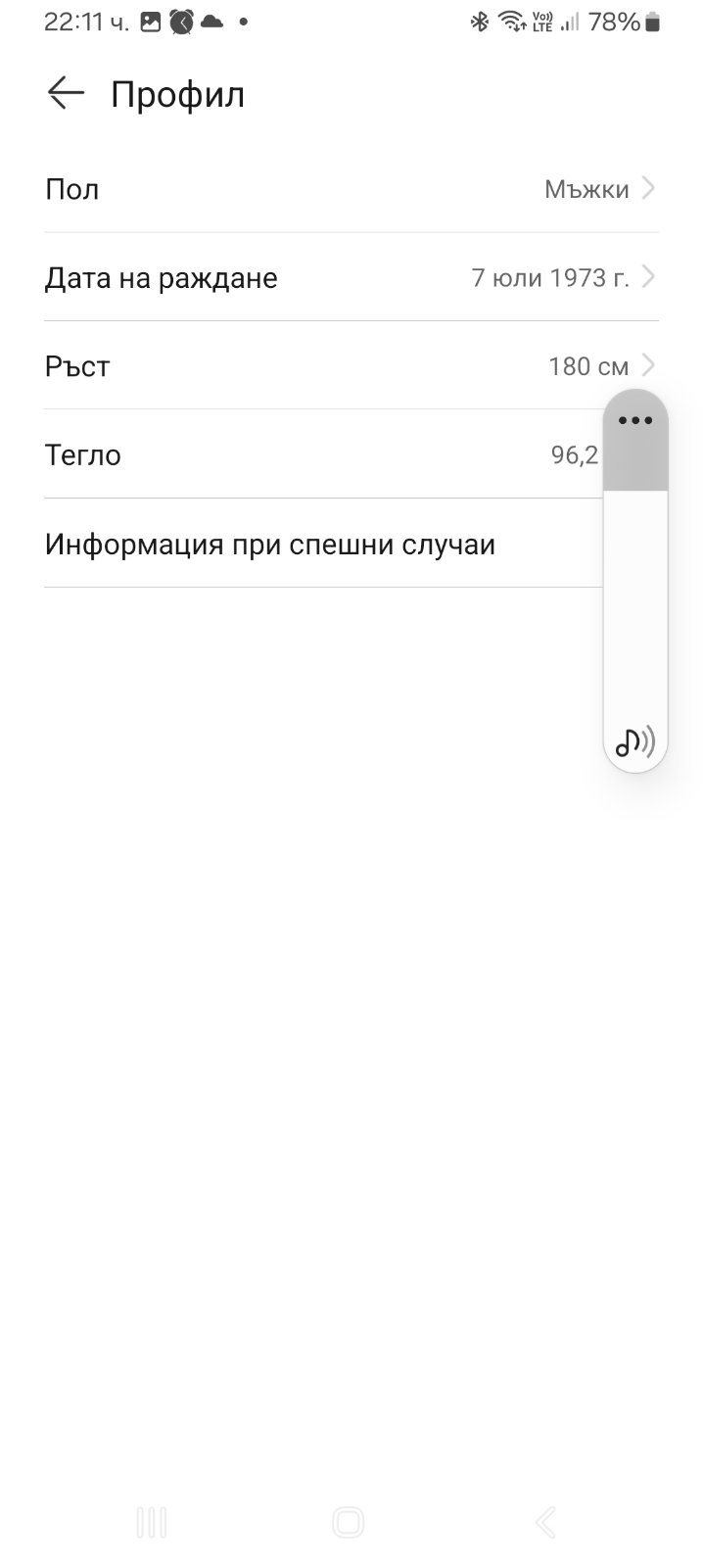Open recent apps from navigation bar
Image resolution: width=703 pixels, height=1568 pixels.
[x=152, y=1522]
